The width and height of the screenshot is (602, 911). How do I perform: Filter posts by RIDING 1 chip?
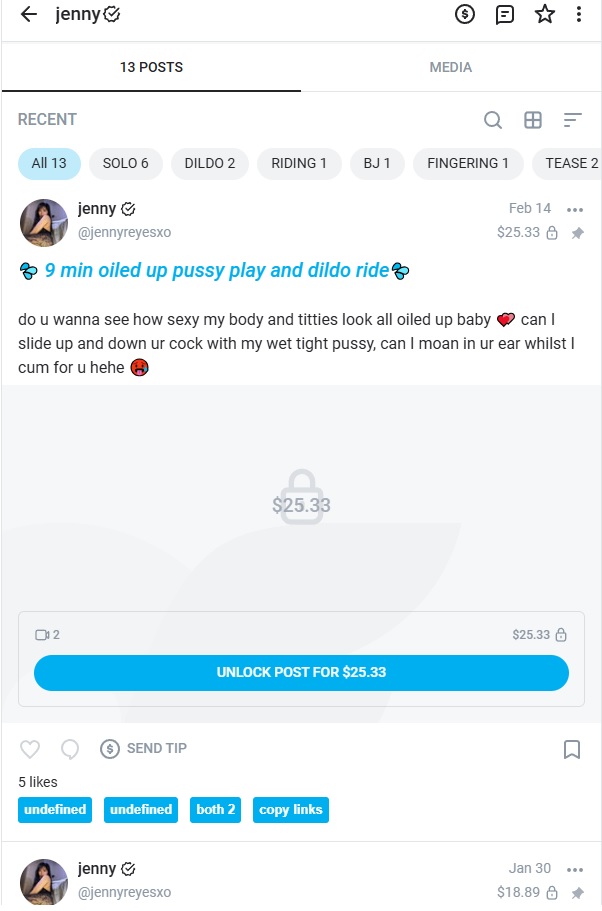click(x=299, y=163)
